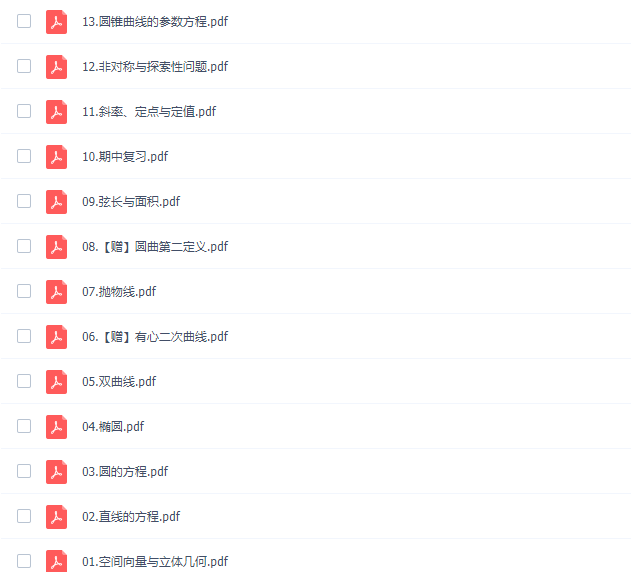The width and height of the screenshot is (631, 572).
Task: Tick the checkbox beside 10.期中复习.pdf
Action: pos(24,156)
